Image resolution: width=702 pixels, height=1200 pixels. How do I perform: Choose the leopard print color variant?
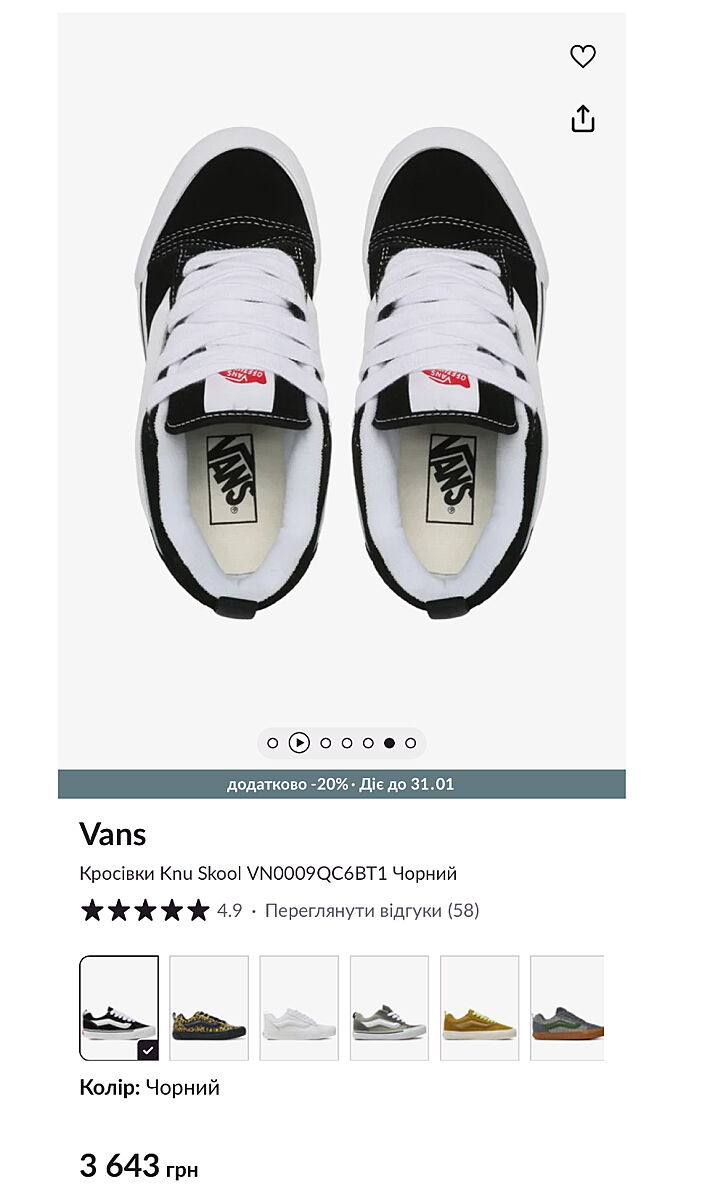(x=209, y=1008)
